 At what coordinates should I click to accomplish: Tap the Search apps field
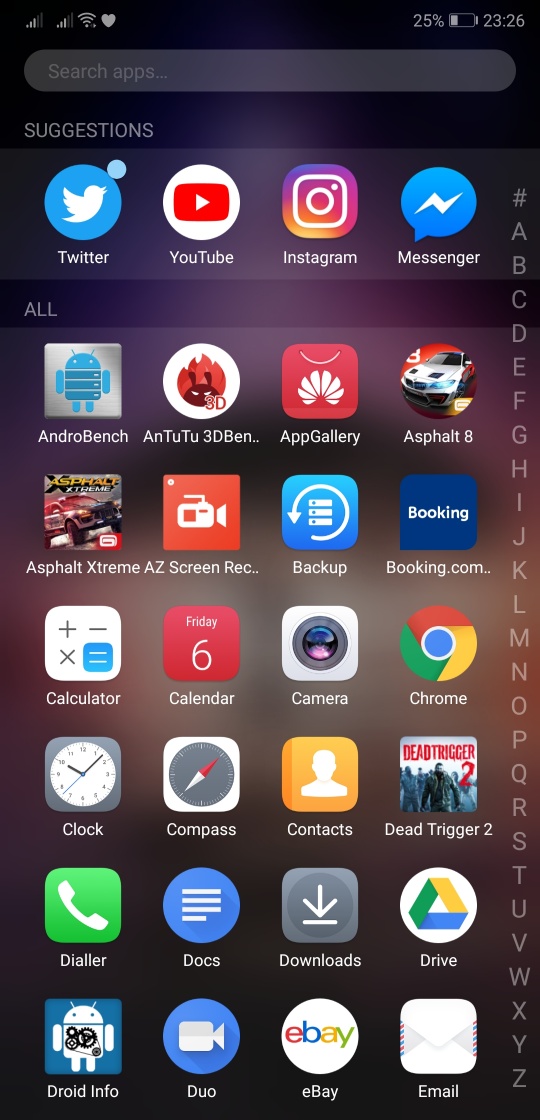(x=270, y=71)
